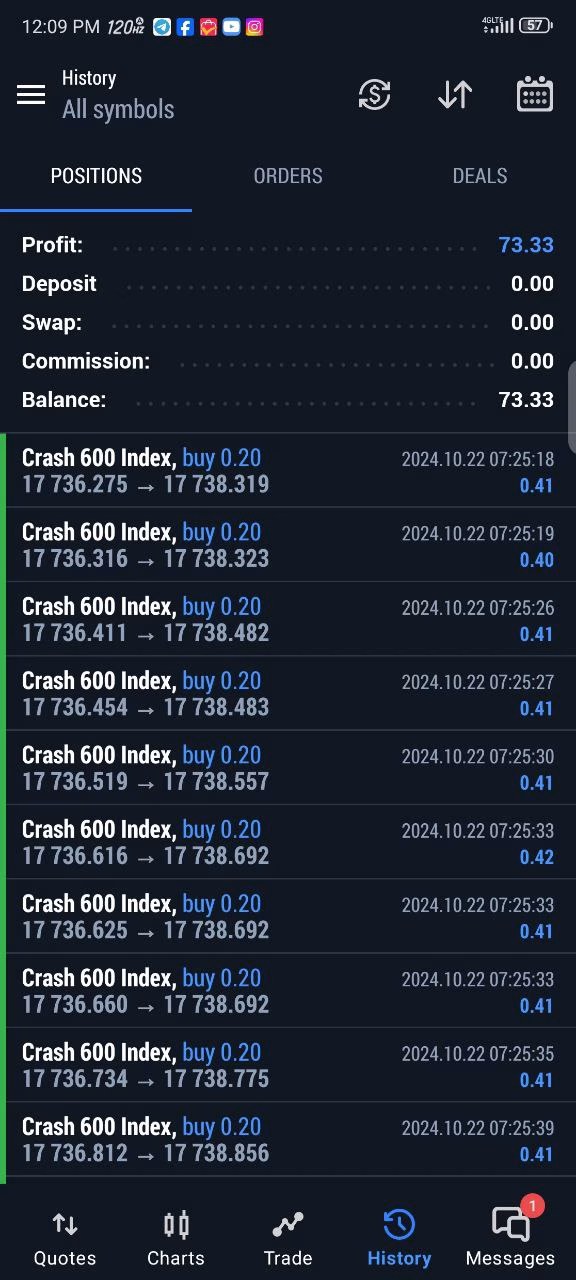Open the position closed at 07:25:39

(x=288, y=1140)
